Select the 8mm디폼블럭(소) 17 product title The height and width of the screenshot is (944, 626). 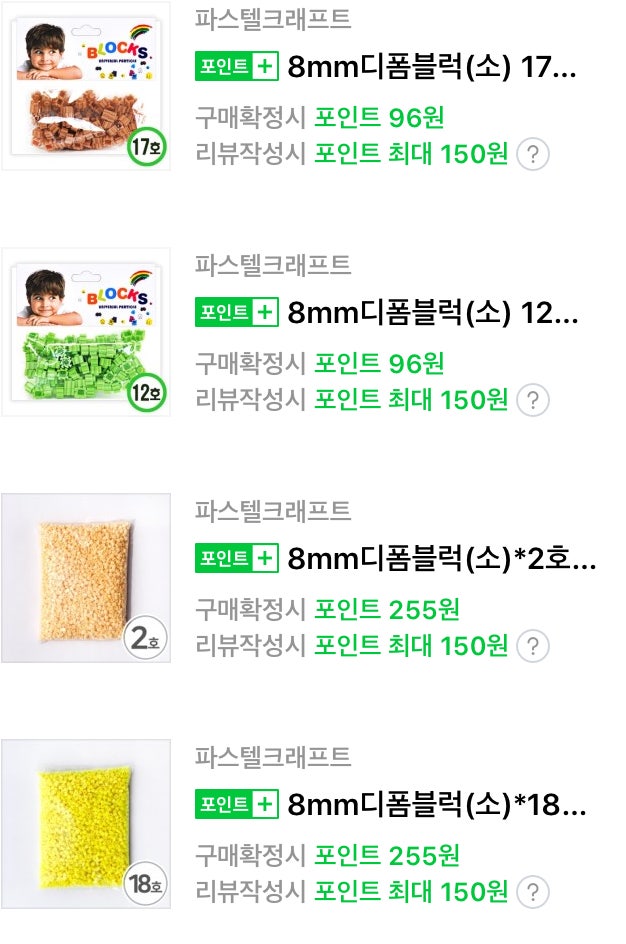(432, 67)
